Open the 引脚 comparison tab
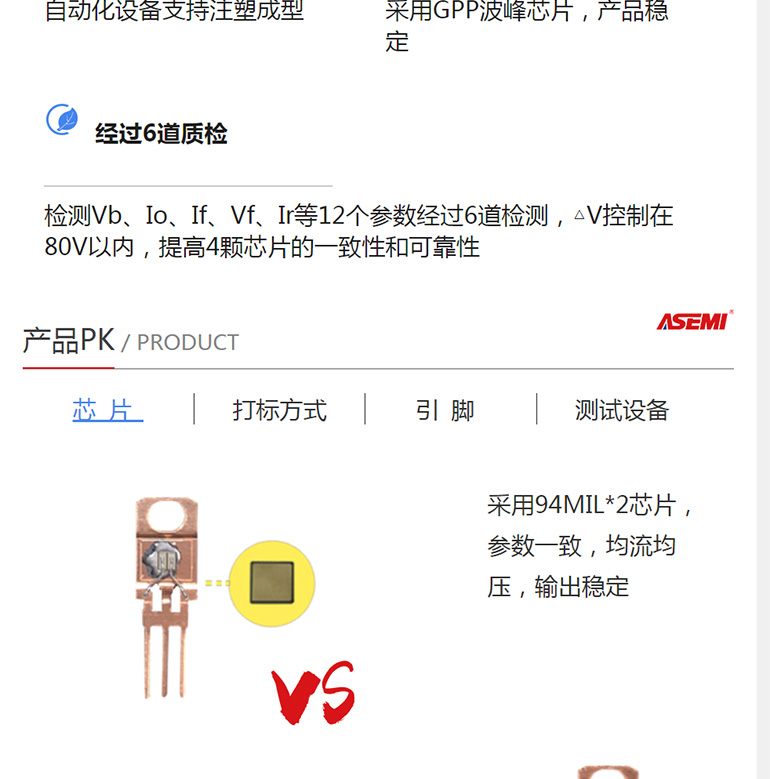 445,410
